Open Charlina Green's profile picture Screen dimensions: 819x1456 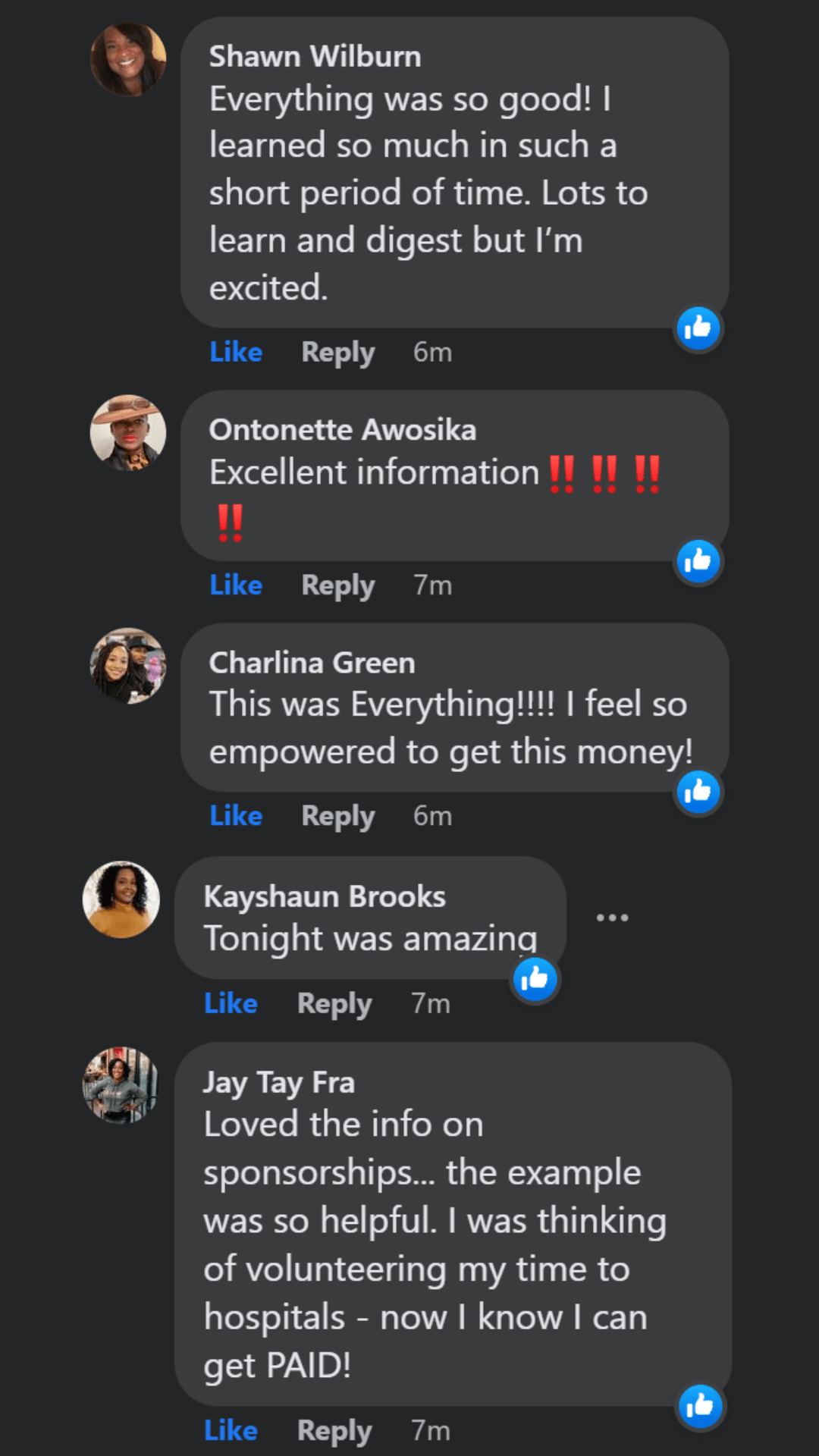click(x=128, y=666)
